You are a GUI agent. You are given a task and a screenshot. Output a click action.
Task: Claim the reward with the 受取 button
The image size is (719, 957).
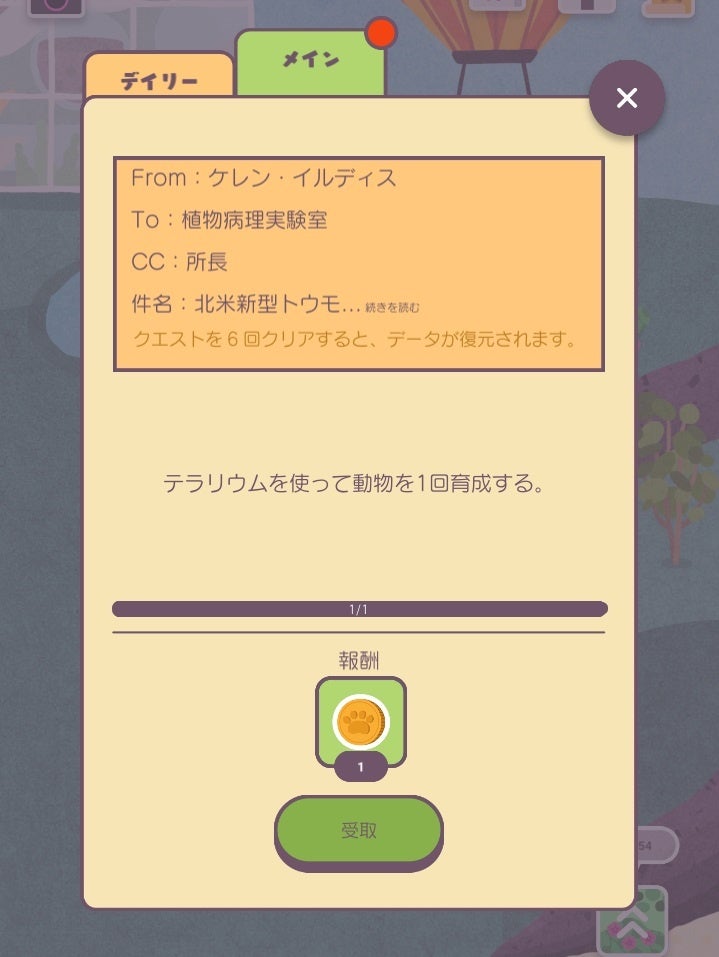tap(359, 830)
